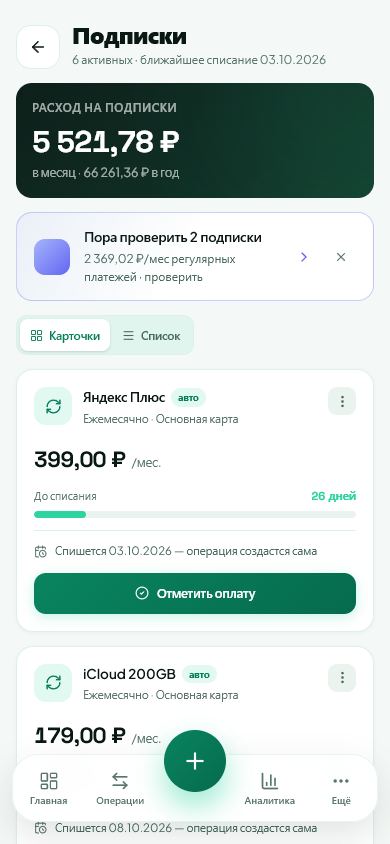Open the Аналитика tab
Viewport: 390px width, 844px height.
[270, 789]
